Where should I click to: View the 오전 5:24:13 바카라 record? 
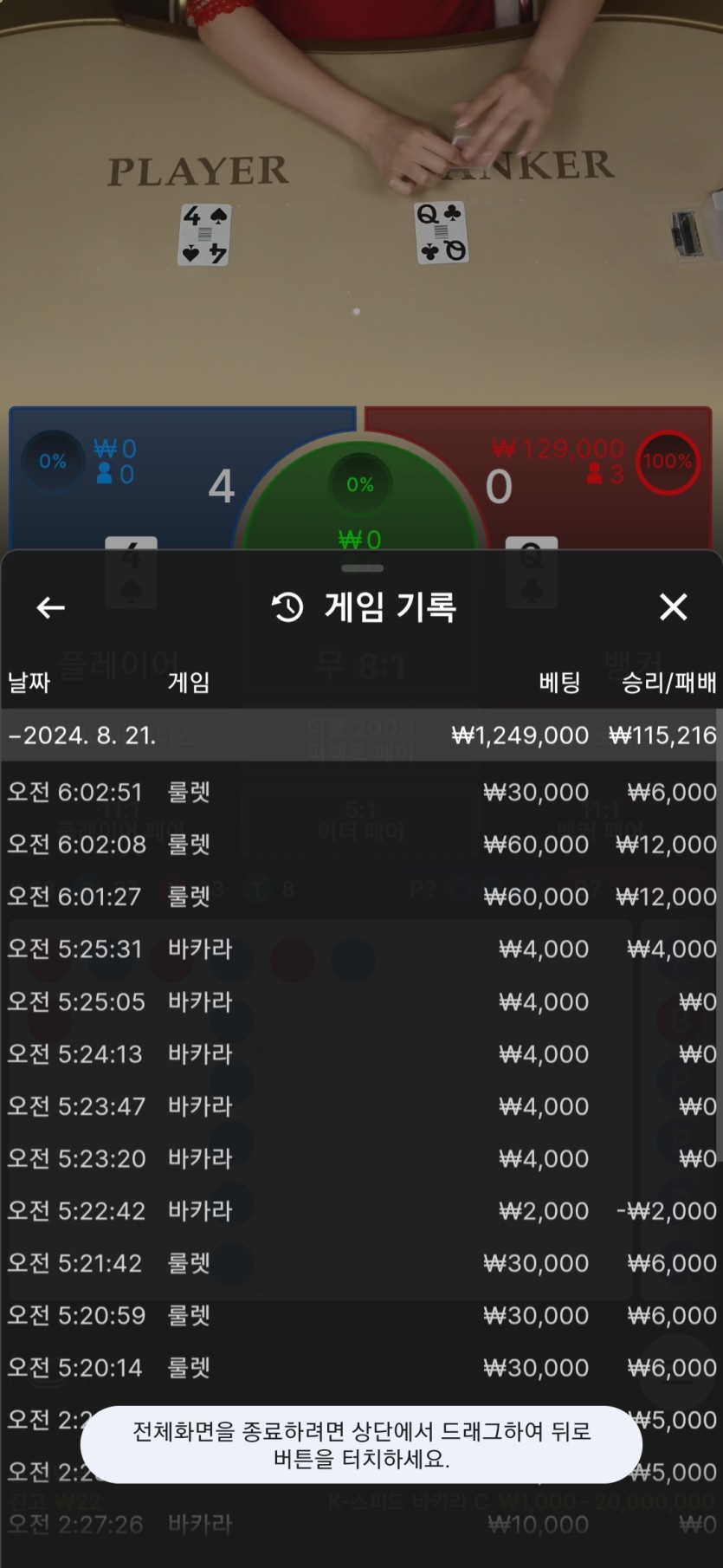click(x=361, y=1053)
